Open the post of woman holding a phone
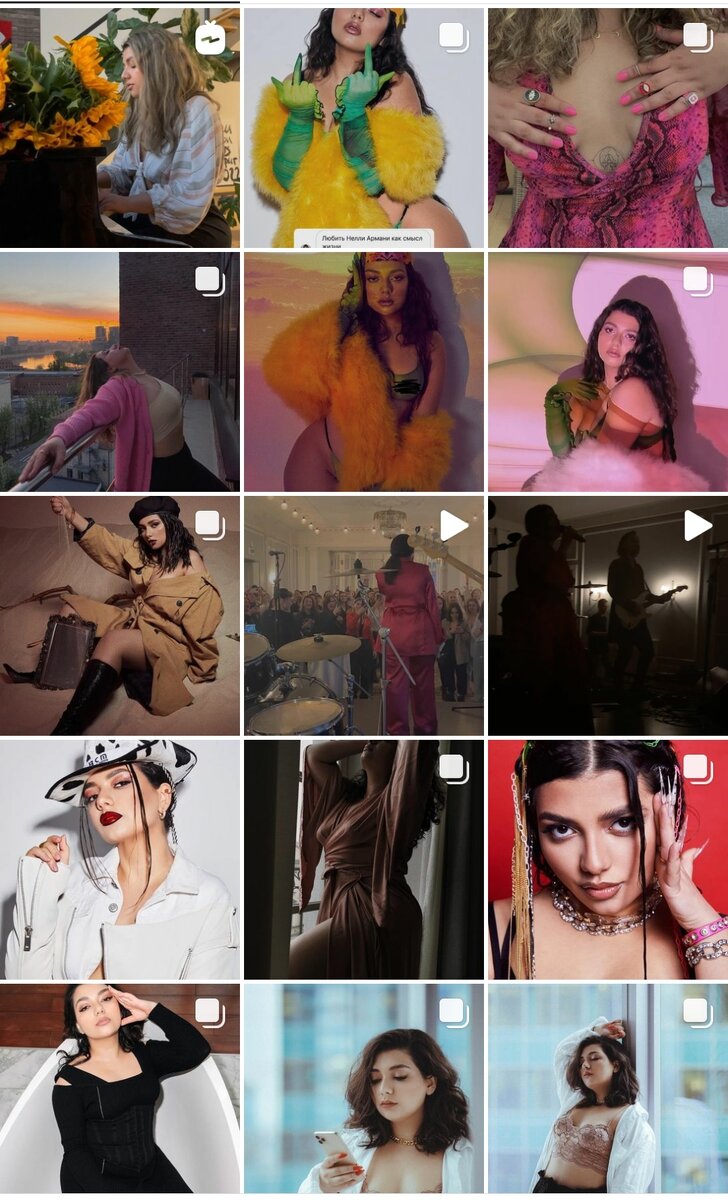 click(364, 1089)
